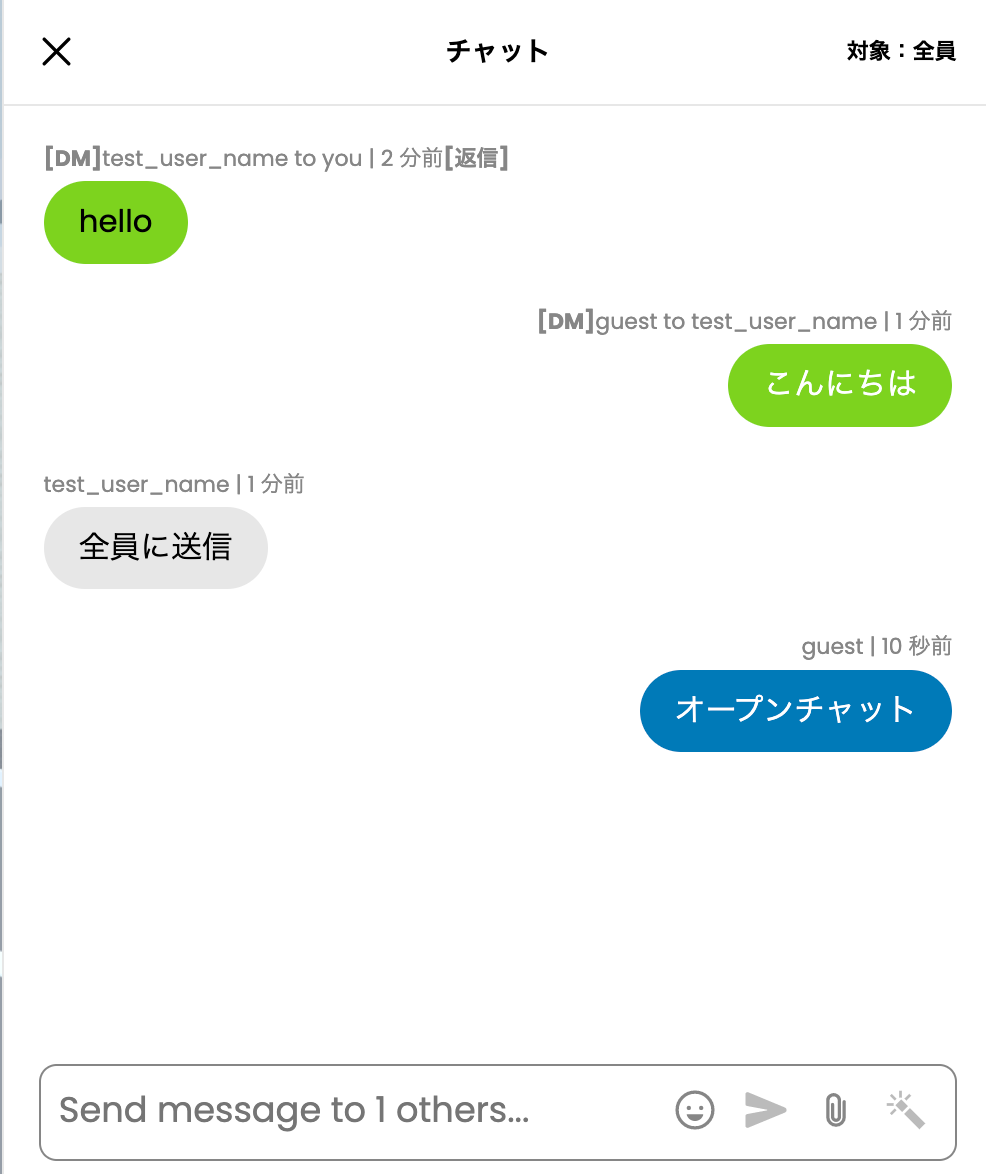Click the [DM] label on hello message
The width and height of the screenshot is (986, 1174).
pyautogui.click(x=64, y=157)
